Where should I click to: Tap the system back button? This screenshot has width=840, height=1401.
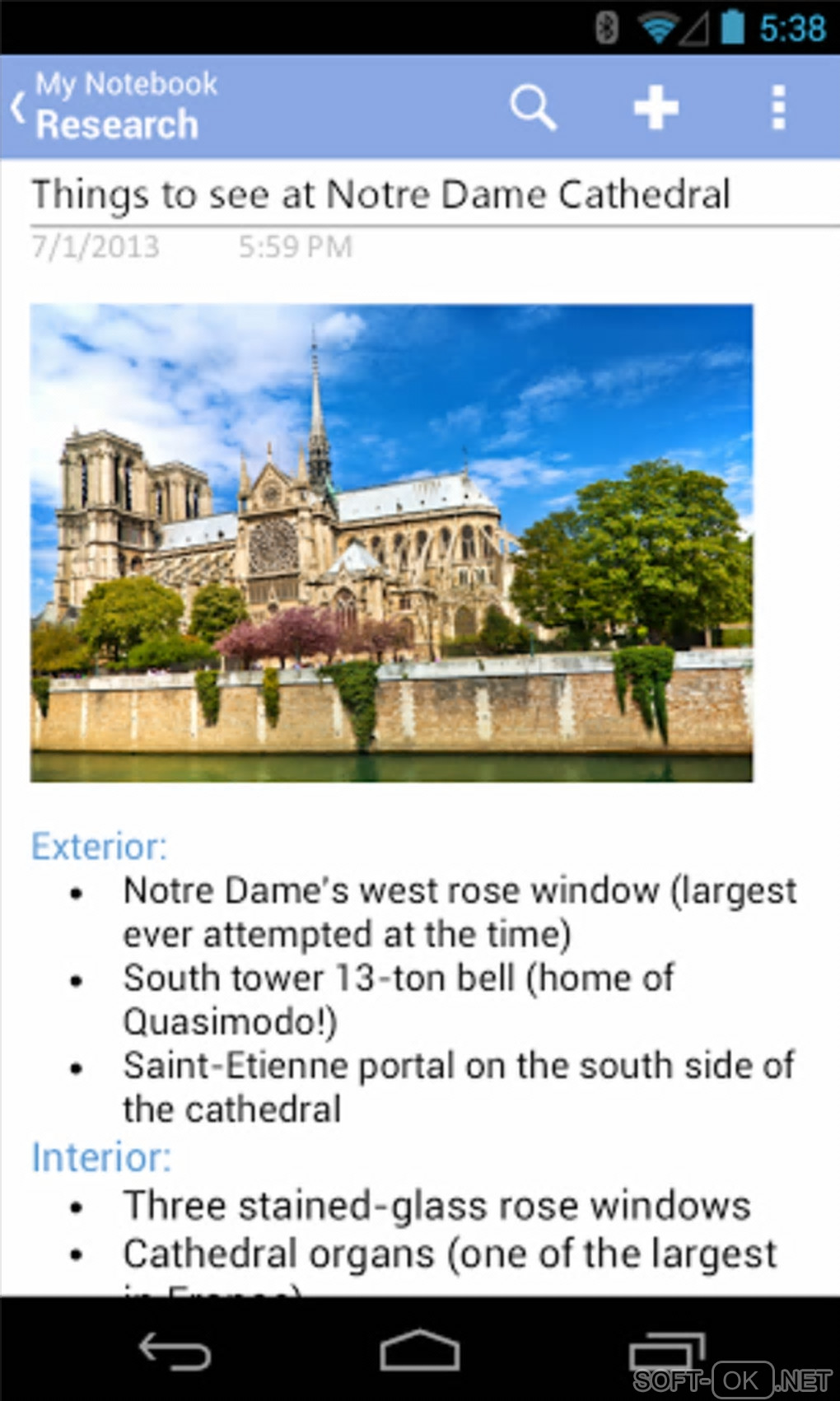point(175,1352)
